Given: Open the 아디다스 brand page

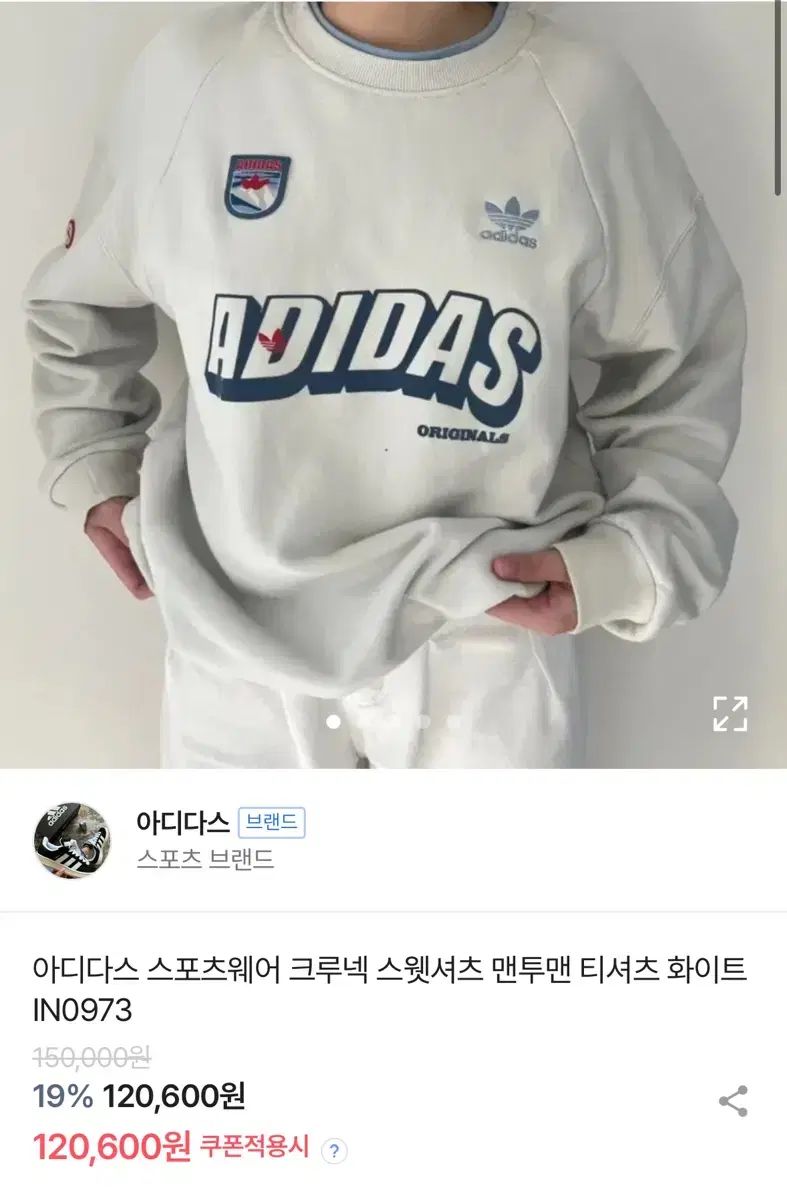Looking at the screenshot, I should click(183, 823).
